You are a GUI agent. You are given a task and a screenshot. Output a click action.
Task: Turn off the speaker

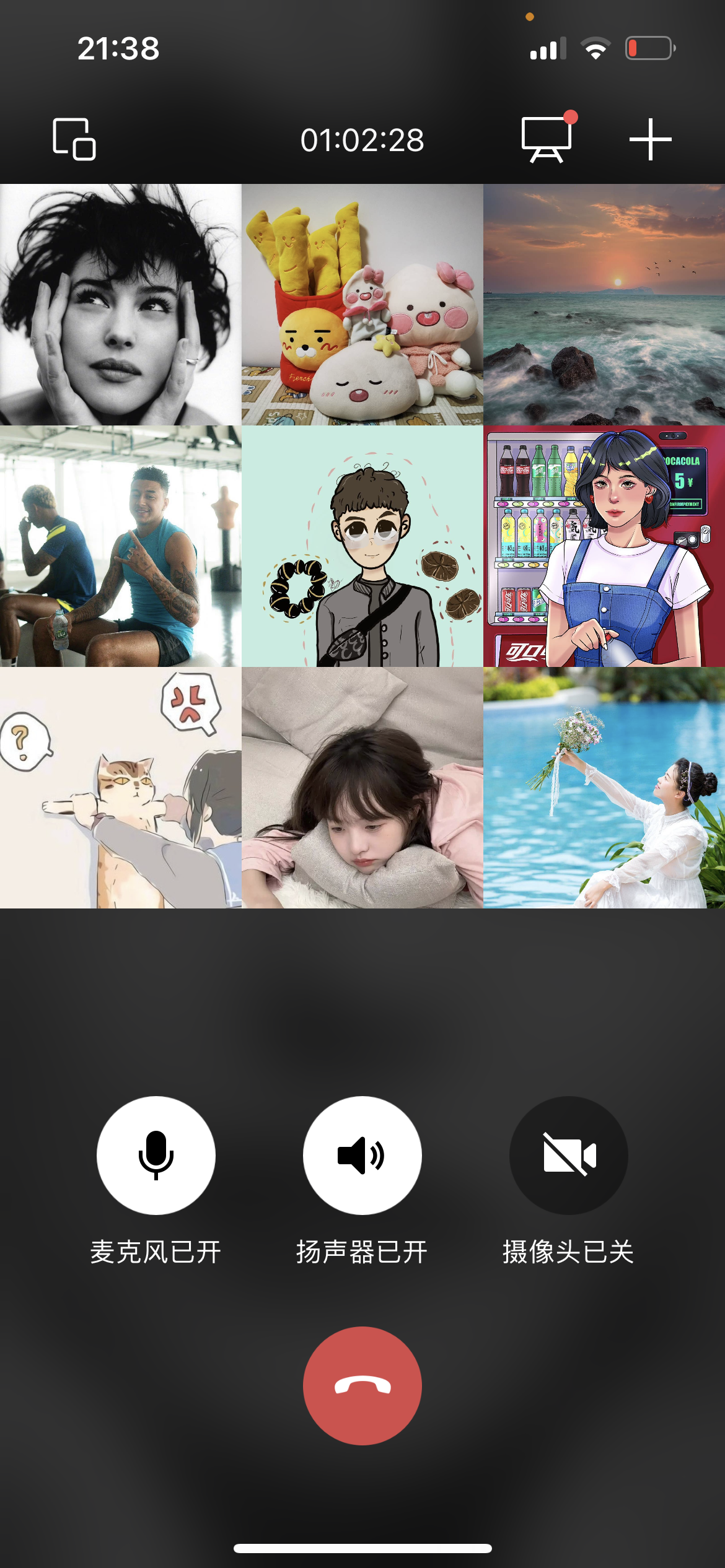[362, 1155]
